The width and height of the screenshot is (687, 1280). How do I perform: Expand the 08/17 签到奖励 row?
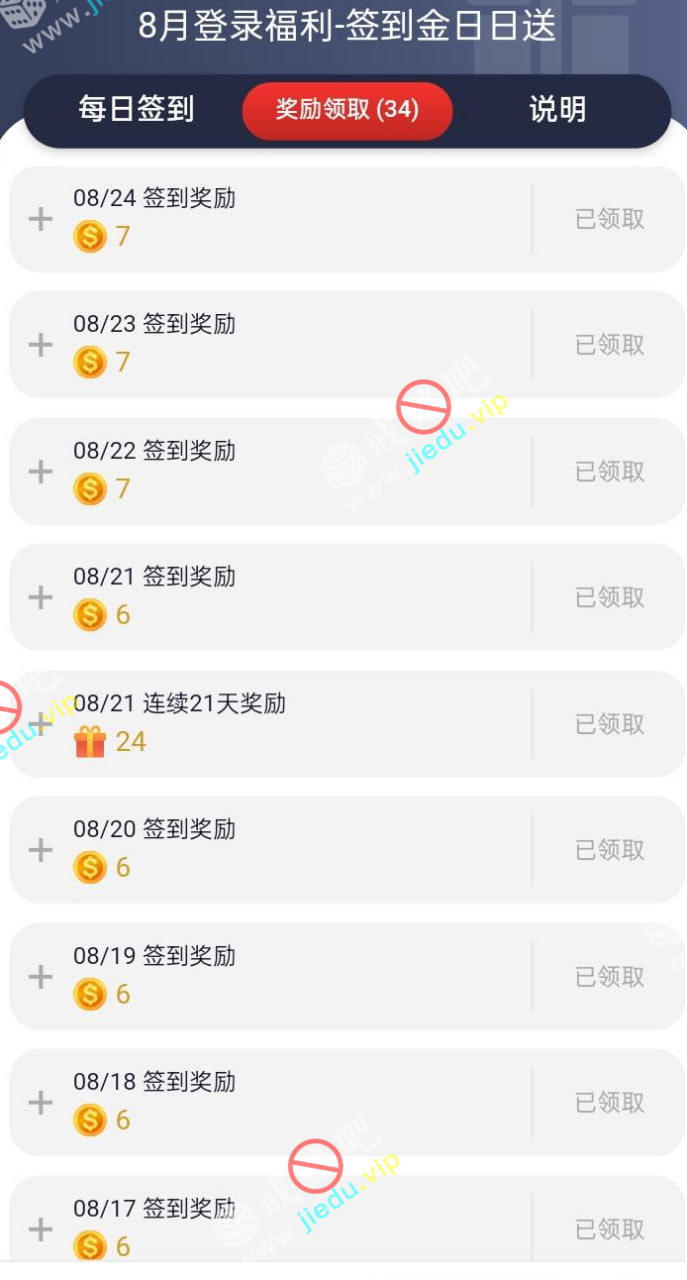coord(40,1228)
